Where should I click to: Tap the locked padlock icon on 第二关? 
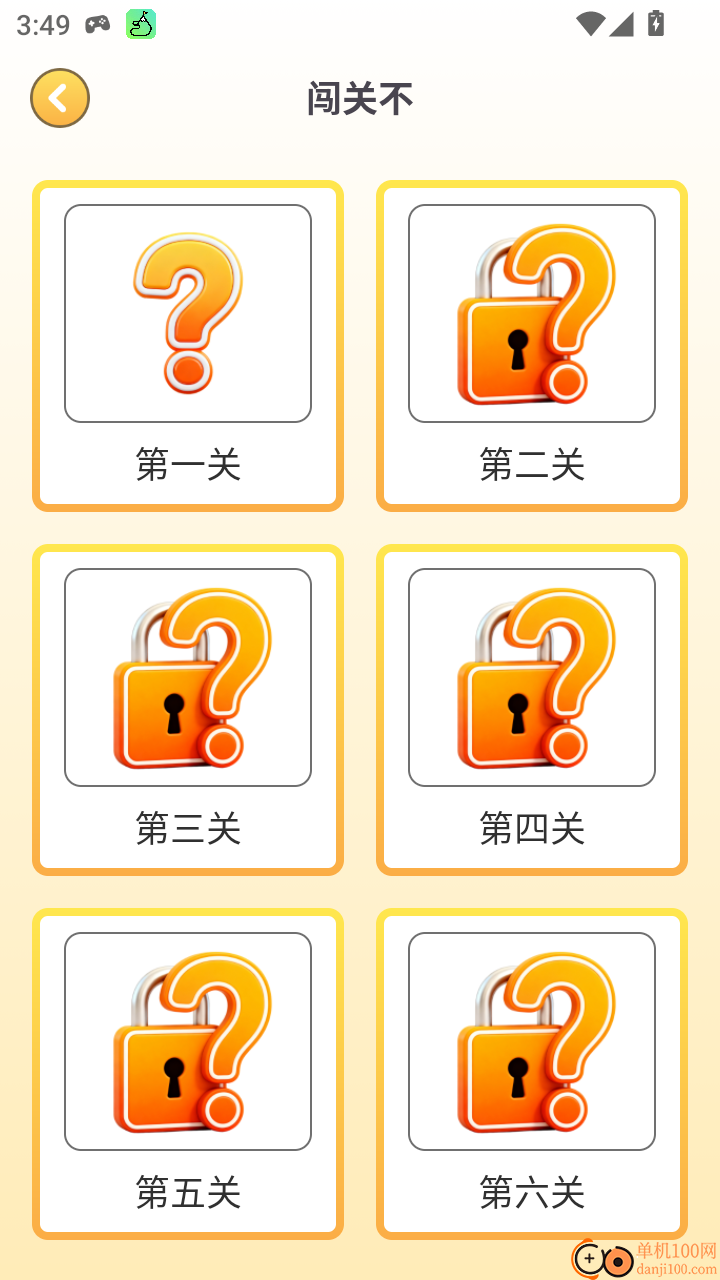tap(531, 312)
